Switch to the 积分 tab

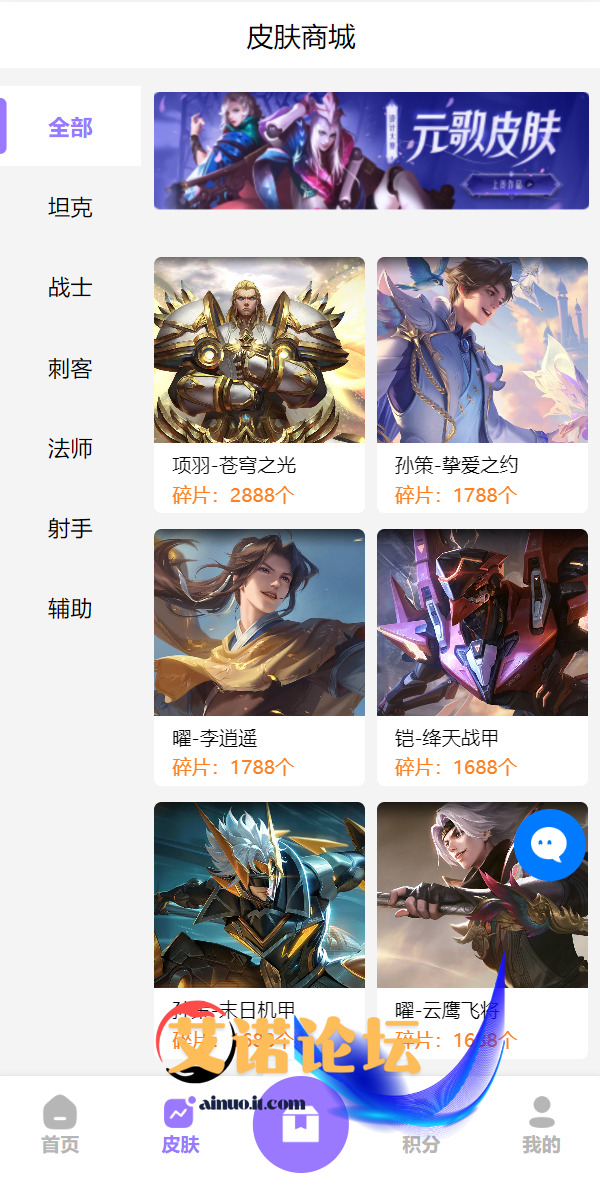coord(420,1130)
